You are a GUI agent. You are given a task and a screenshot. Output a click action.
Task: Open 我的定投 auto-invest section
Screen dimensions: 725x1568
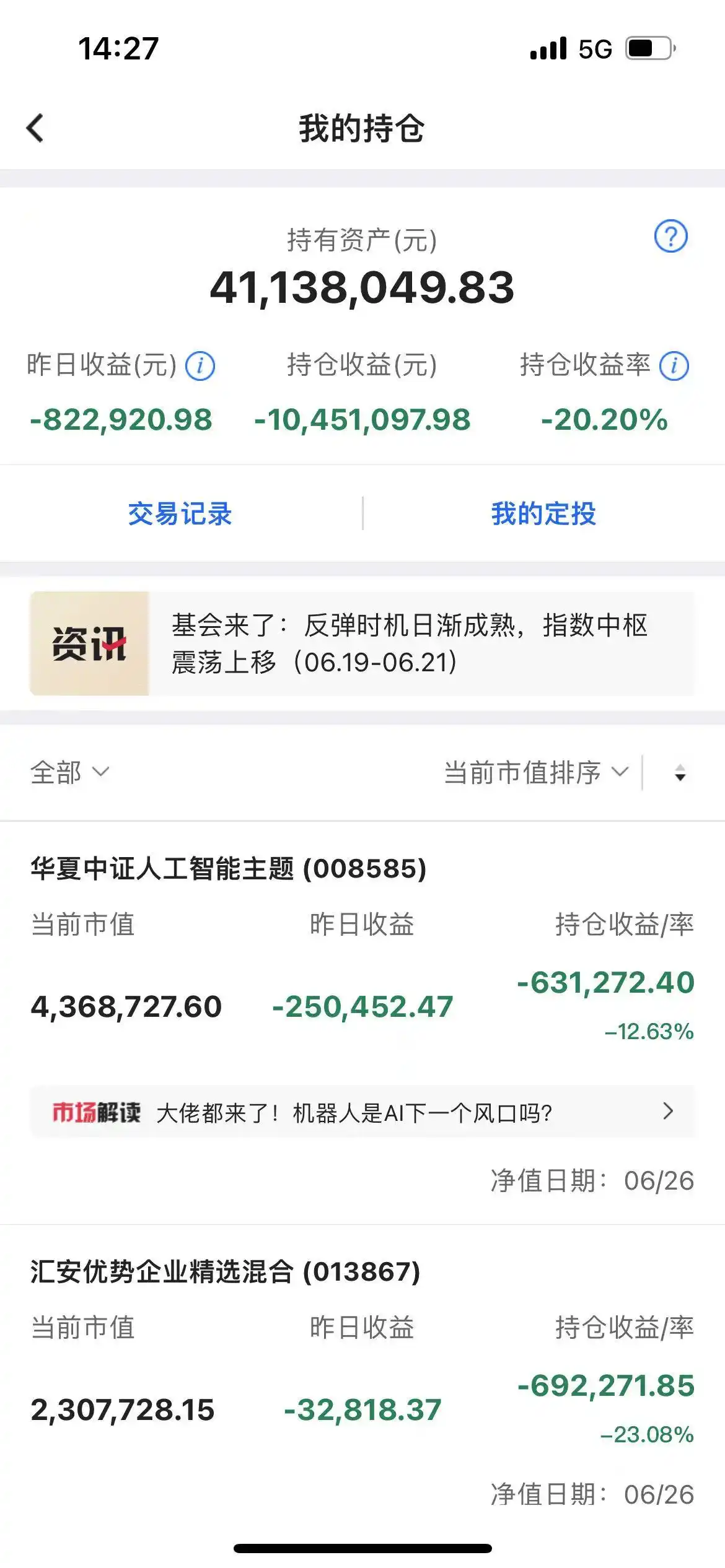pos(544,515)
